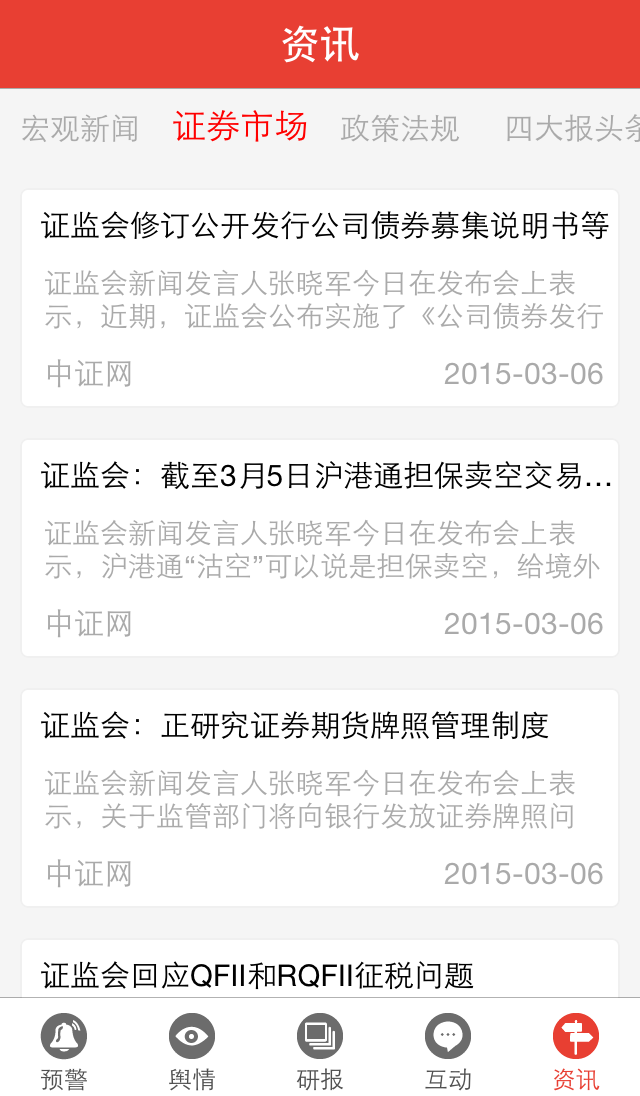Screen dimensions: 640x1096
Task: Open the 研报 bottom tab
Action: pos(320,1050)
